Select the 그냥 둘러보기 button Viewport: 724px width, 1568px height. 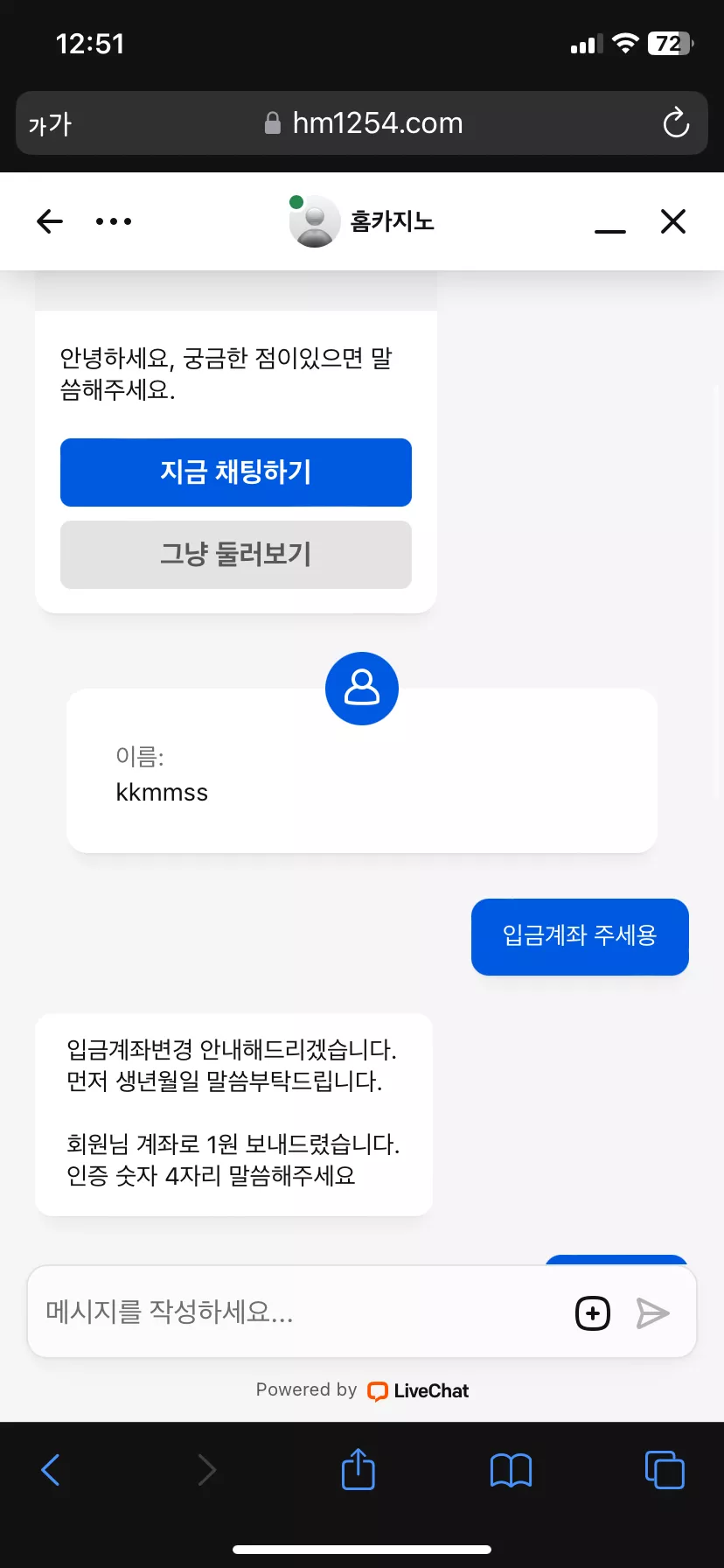[236, 555]
